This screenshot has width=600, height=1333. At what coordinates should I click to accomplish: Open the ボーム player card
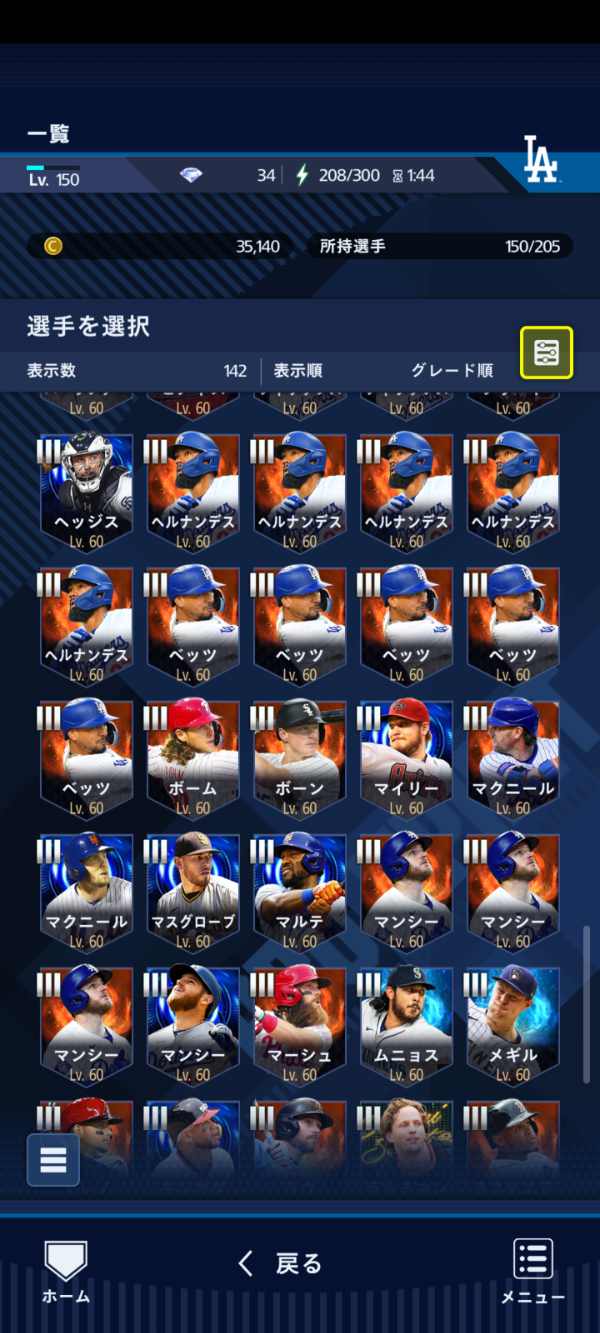click(193, 757)
